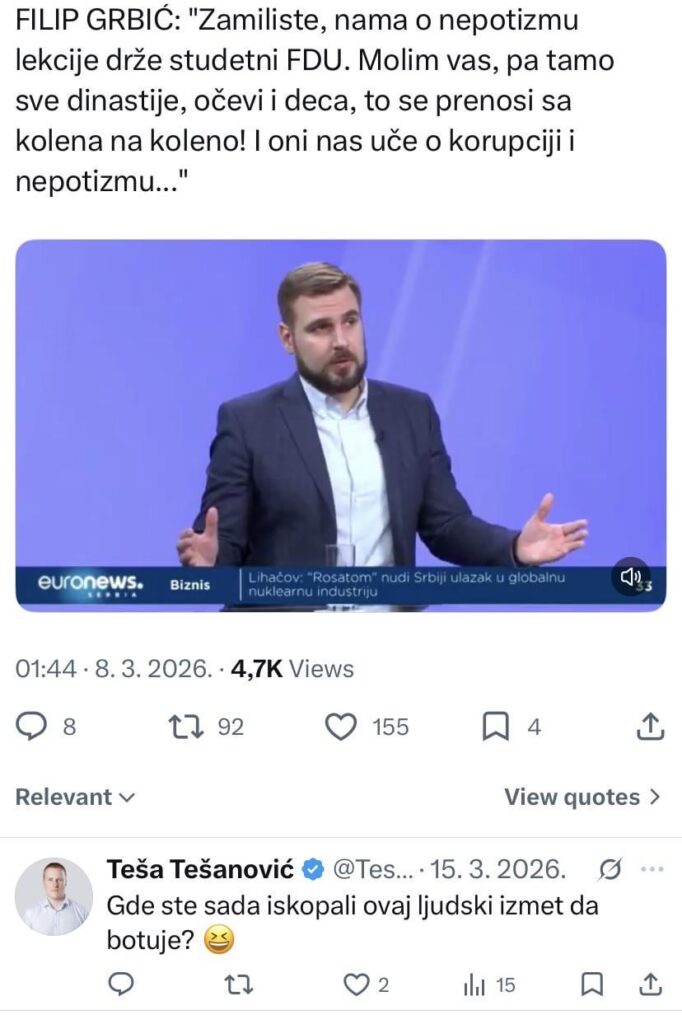Reply to Teša Tešanović's comment
The image size is (682, 1024).
tap(120, 985)
